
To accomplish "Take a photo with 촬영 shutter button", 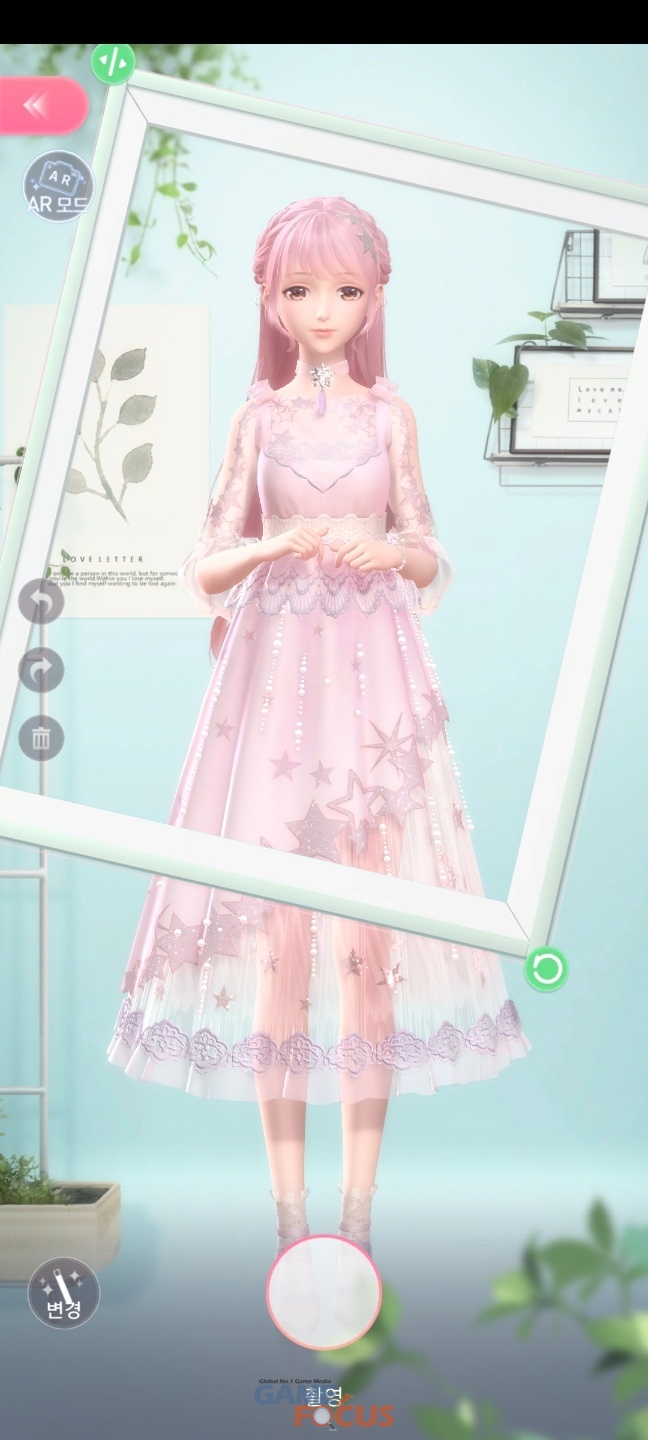I will click(x=323, y=1292).
